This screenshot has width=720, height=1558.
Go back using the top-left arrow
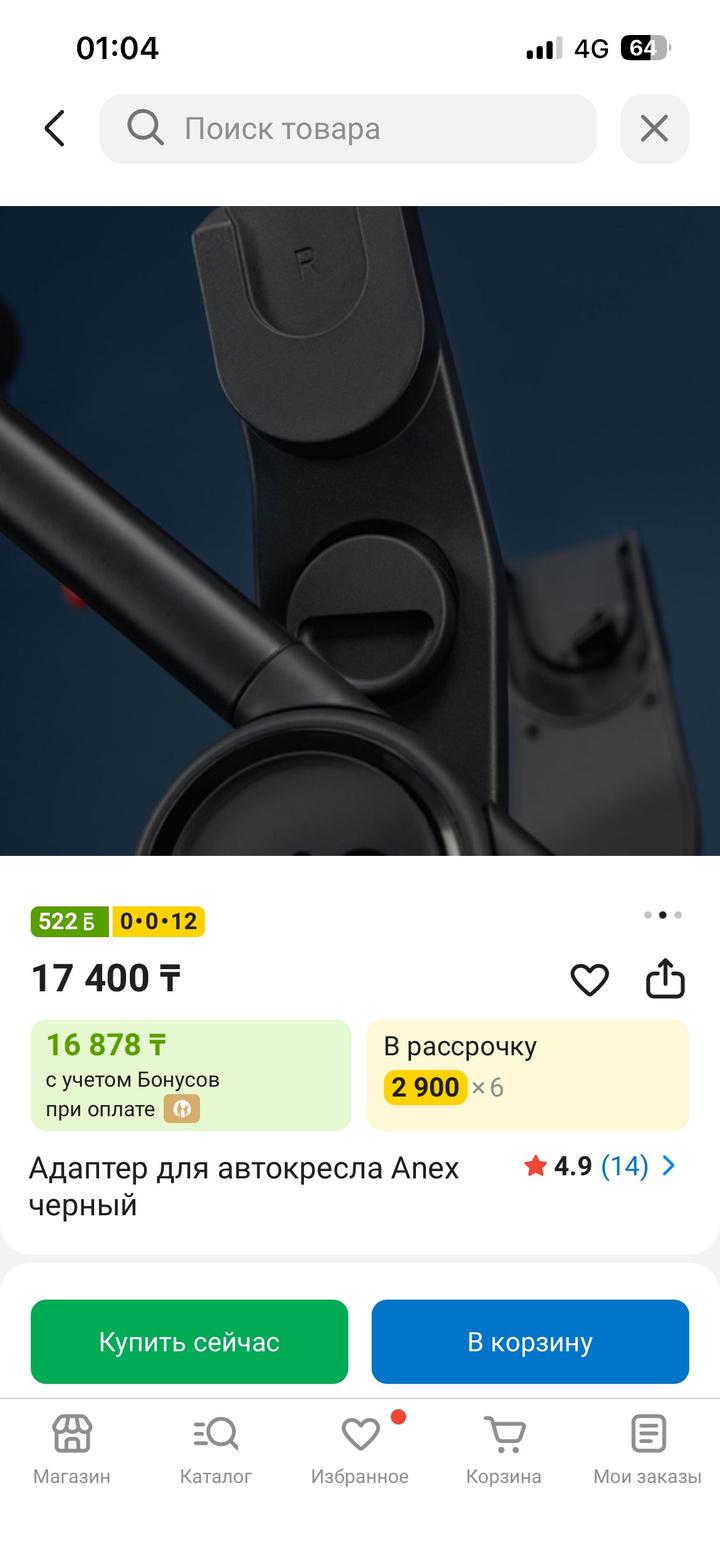point(55,129)
